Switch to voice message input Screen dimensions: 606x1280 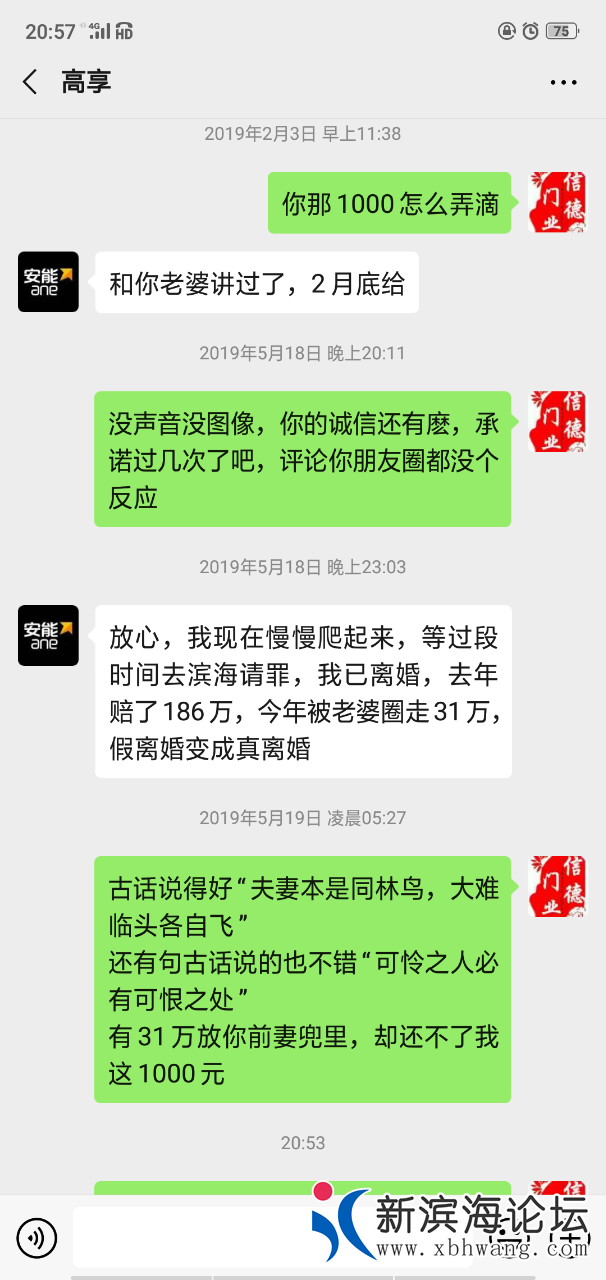37,1238
